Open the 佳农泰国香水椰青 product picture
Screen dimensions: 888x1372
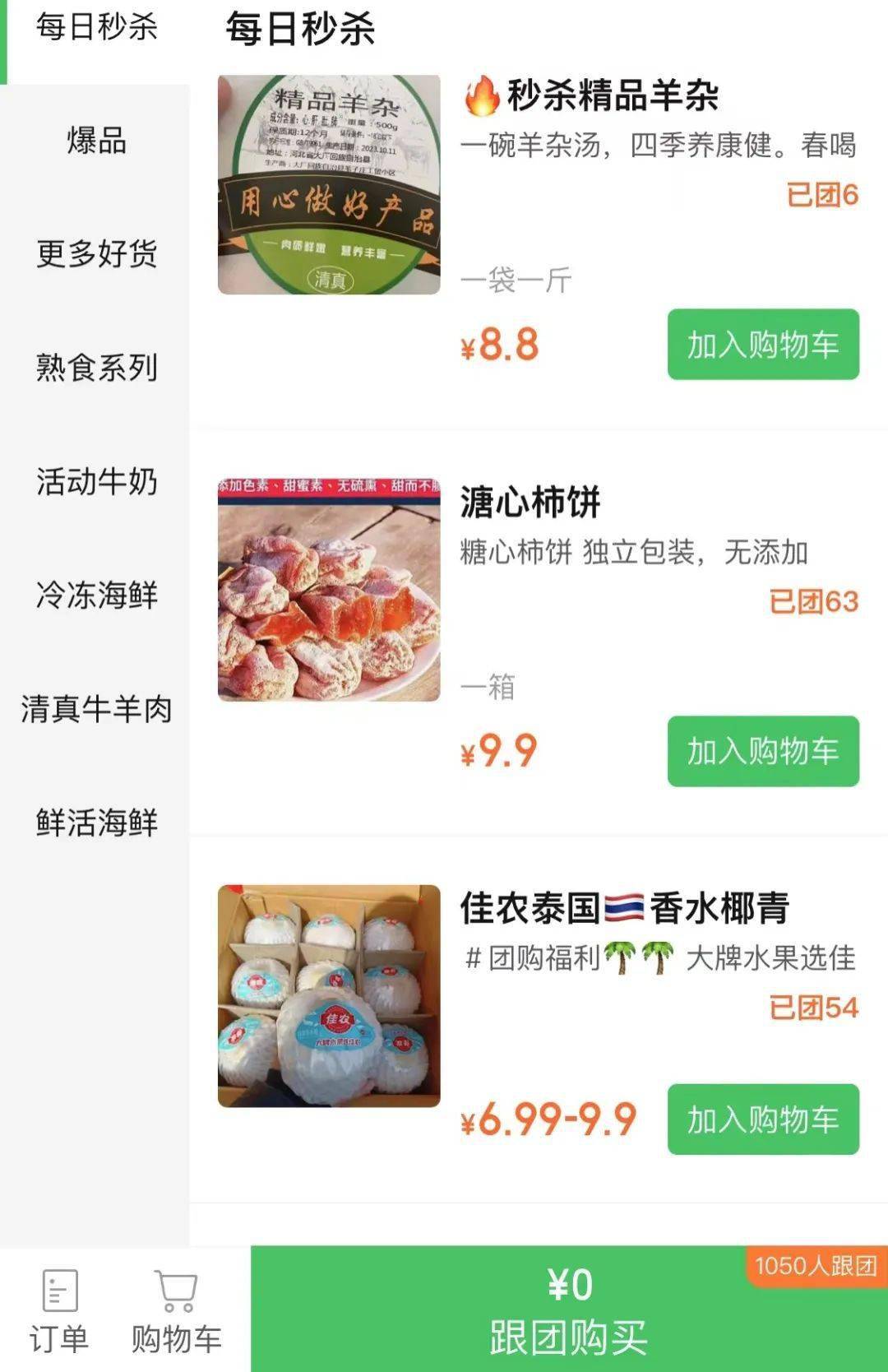[329, 996]
